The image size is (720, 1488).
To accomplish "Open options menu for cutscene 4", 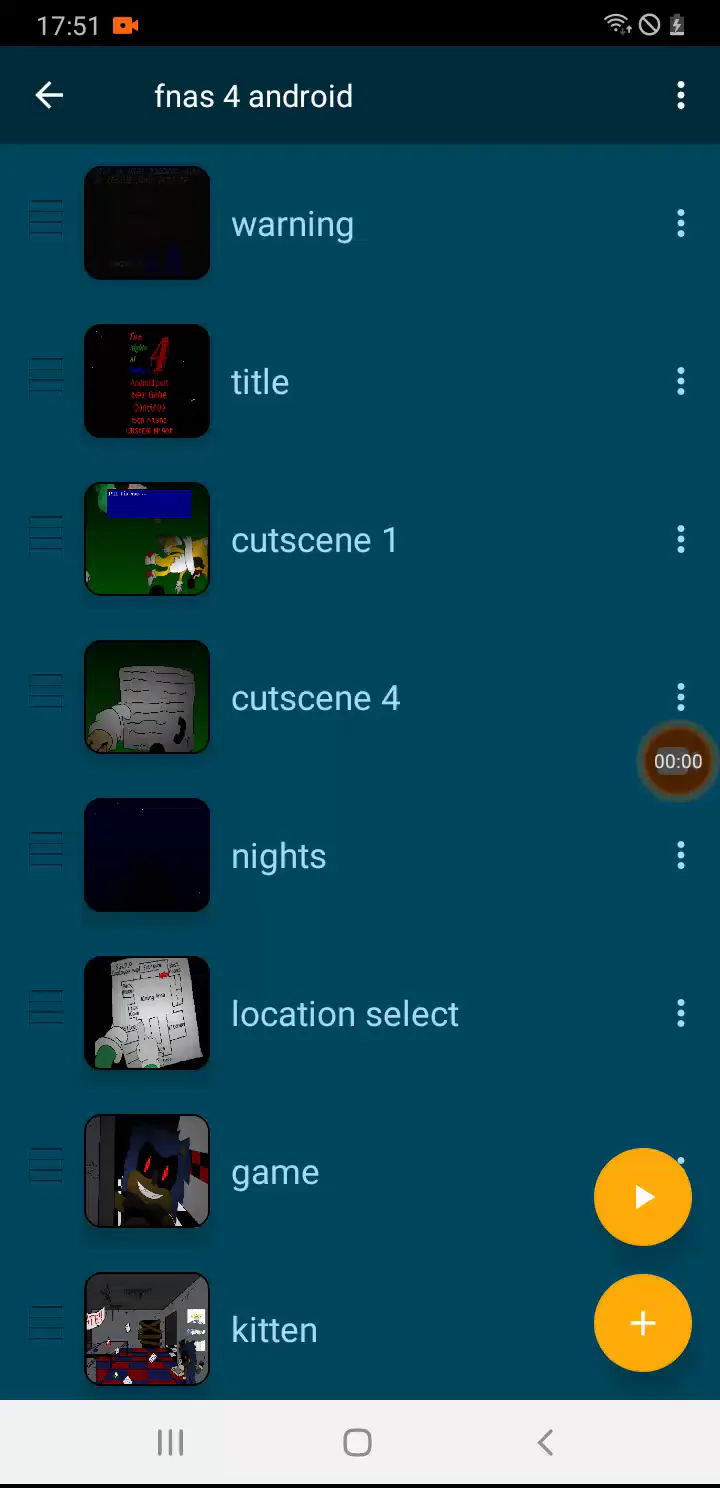I will pos(681,696).
